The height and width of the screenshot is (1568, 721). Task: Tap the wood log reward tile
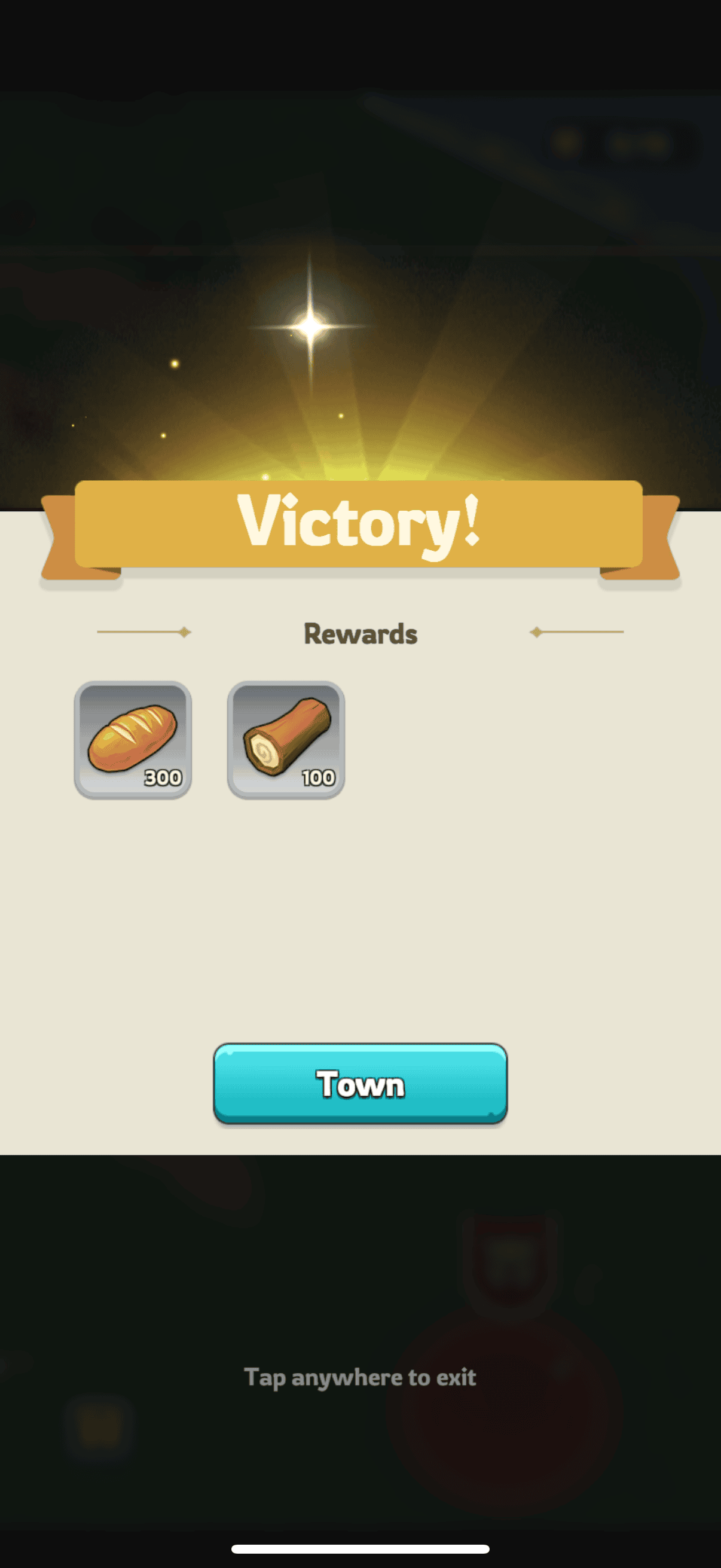(x=286, y=740)
